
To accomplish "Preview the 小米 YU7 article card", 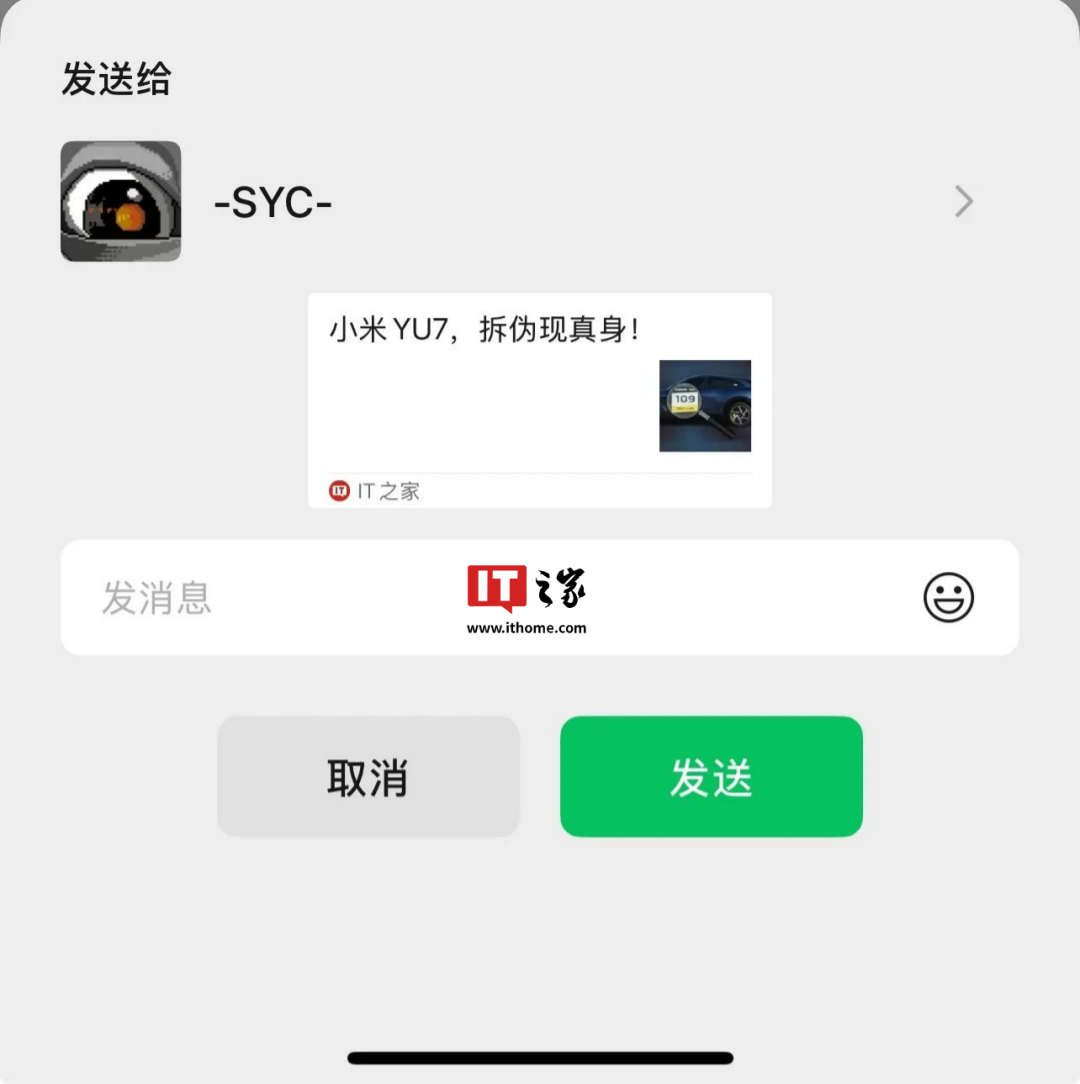I will tap(539, 400).
